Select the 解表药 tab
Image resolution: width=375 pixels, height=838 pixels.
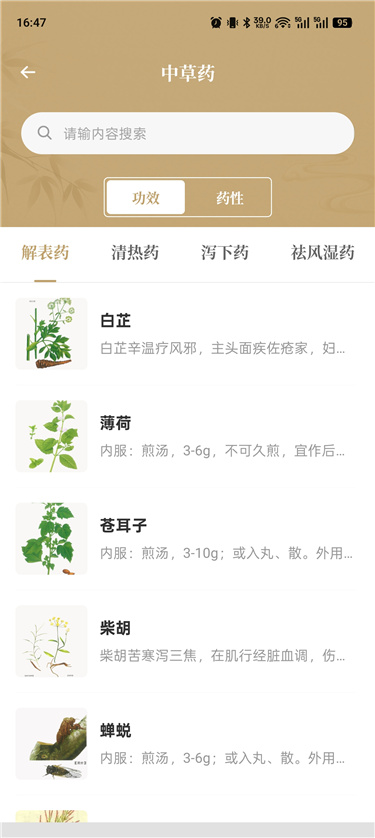(45, 252)
